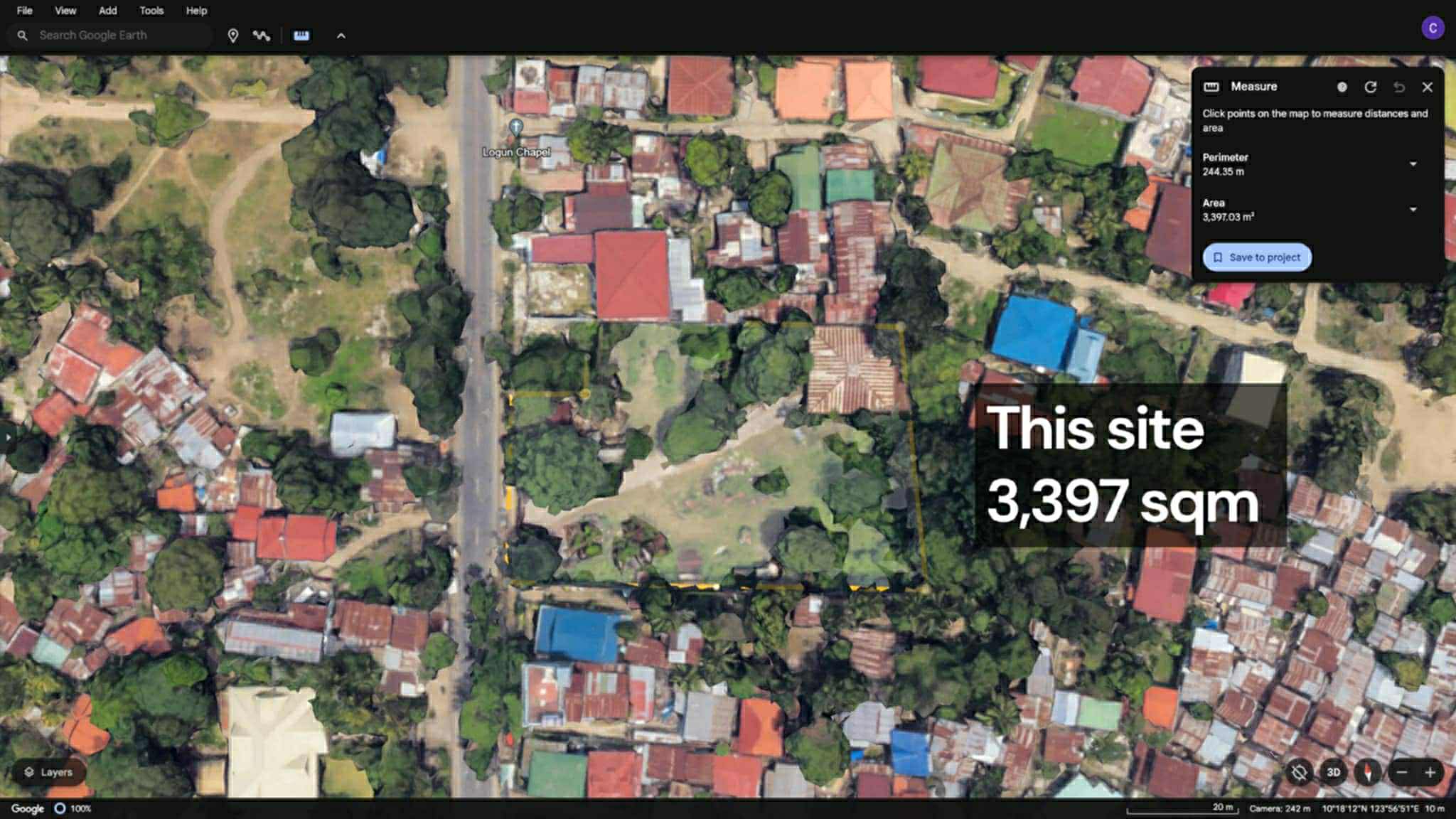
Task: Change the Area unit dropdown
Action: point(1413,210)
